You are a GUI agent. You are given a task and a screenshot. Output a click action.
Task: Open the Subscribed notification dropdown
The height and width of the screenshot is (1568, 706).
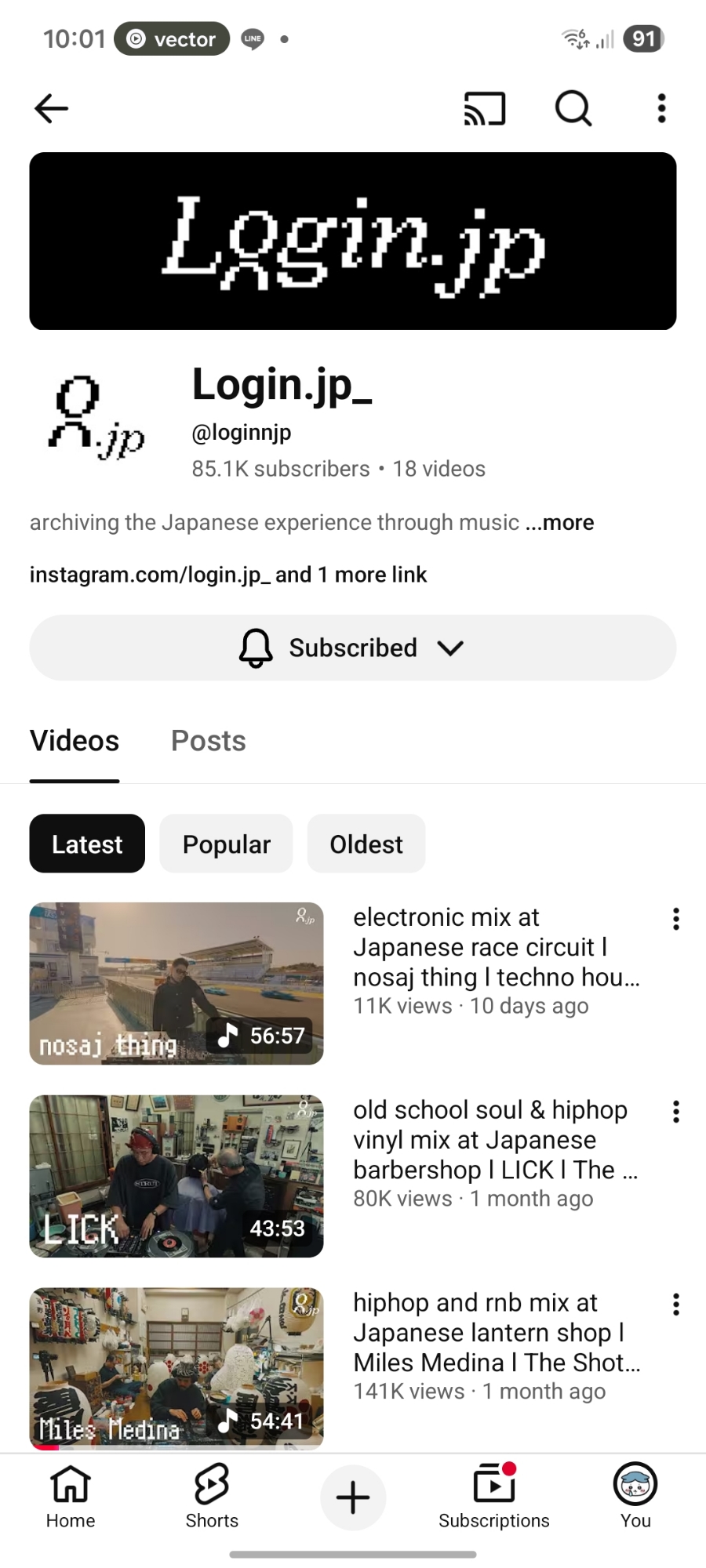point(353,648)
